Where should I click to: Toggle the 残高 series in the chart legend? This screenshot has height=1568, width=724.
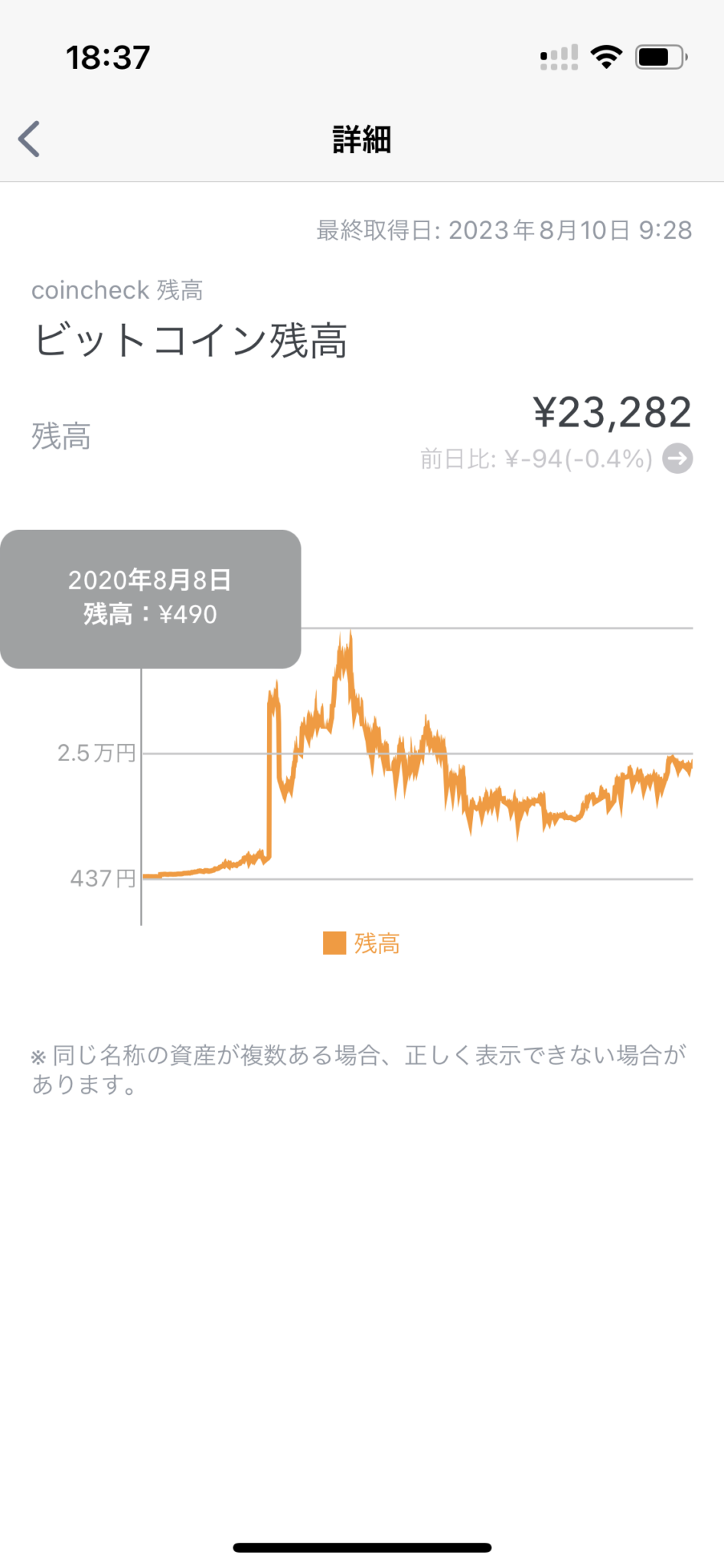[362, 943]
